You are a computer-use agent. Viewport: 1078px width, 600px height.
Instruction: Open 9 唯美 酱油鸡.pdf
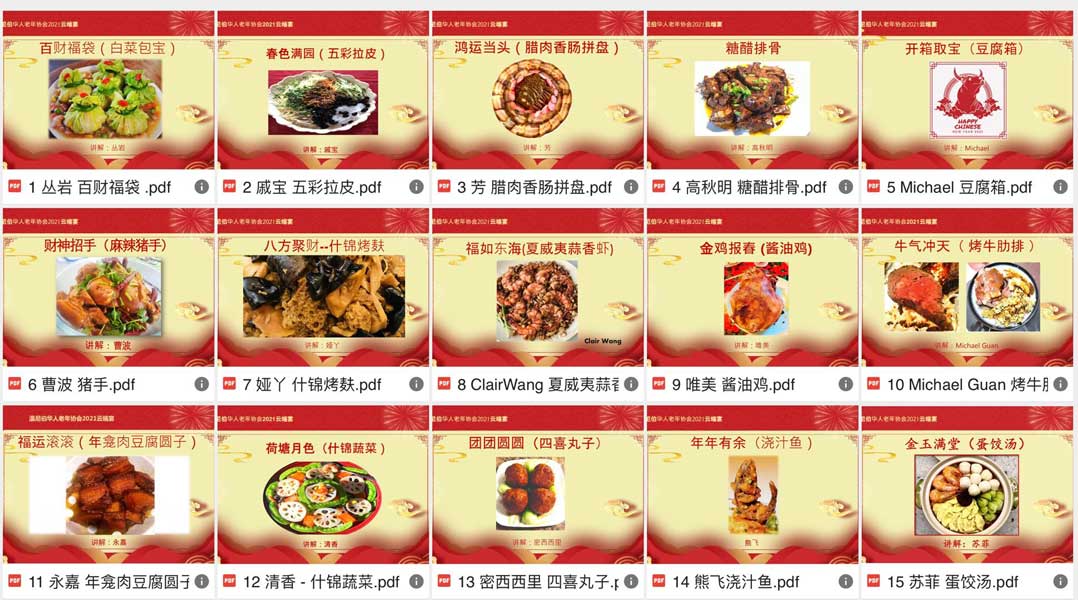tap(752, 289)
